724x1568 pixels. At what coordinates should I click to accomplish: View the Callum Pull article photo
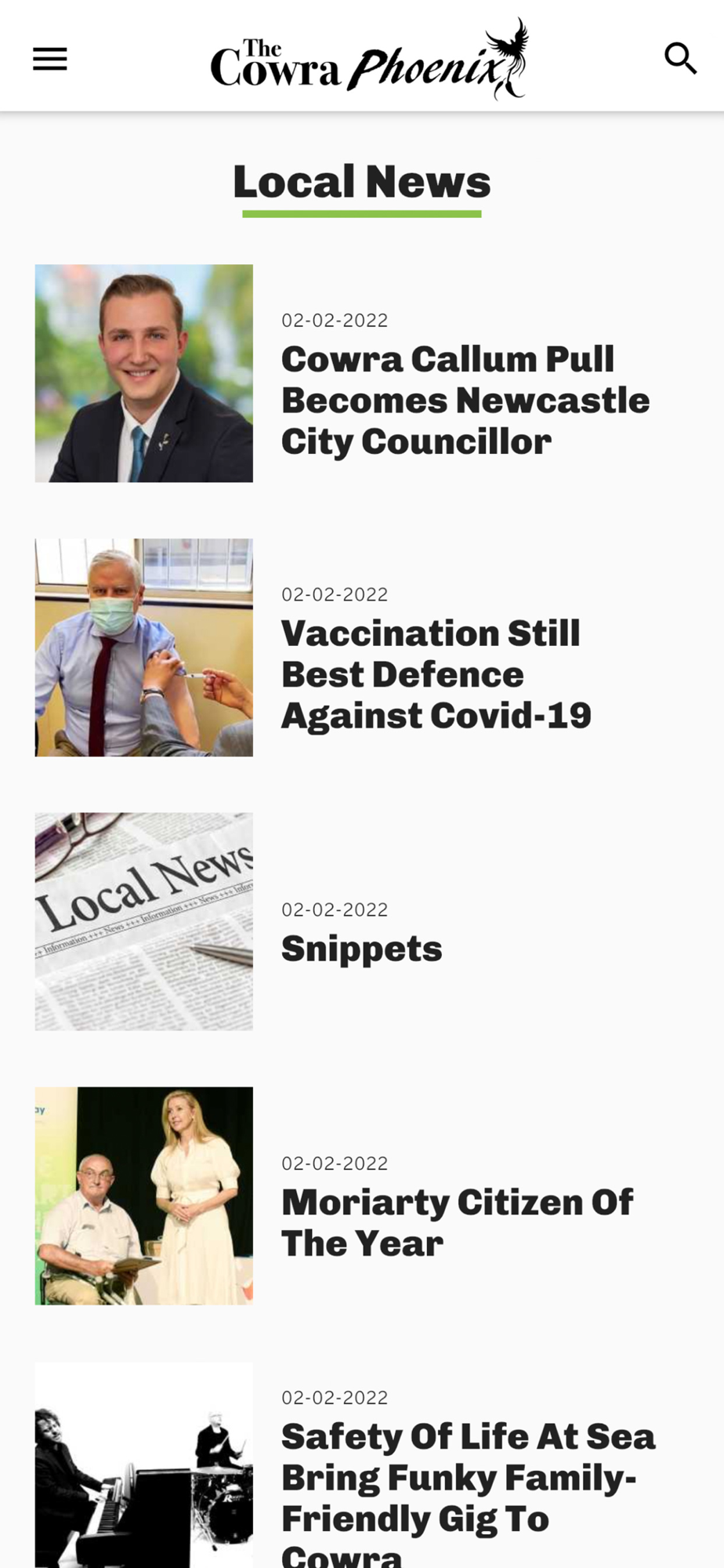coord(144,373)
